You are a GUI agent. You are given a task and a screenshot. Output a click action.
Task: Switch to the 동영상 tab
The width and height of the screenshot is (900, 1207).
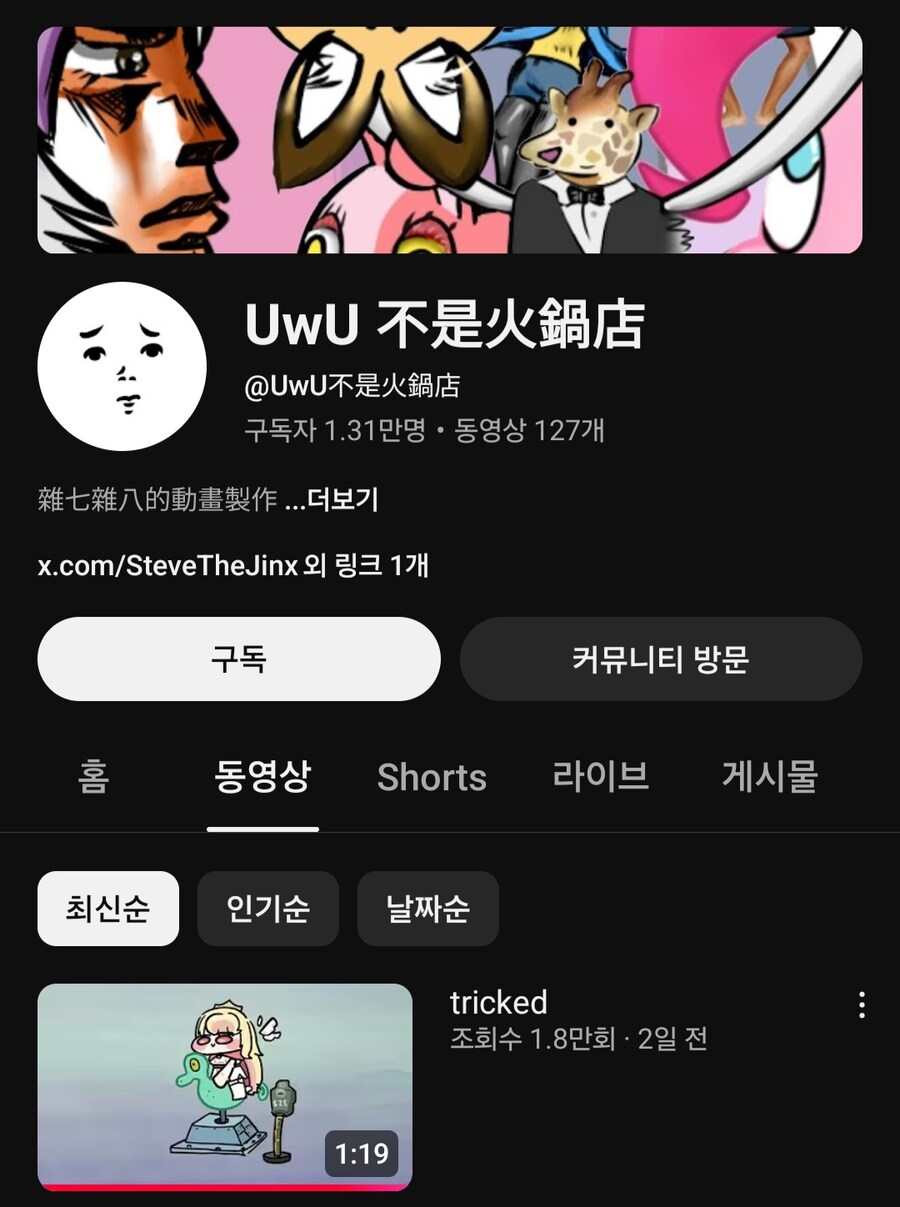pos(261,777)
